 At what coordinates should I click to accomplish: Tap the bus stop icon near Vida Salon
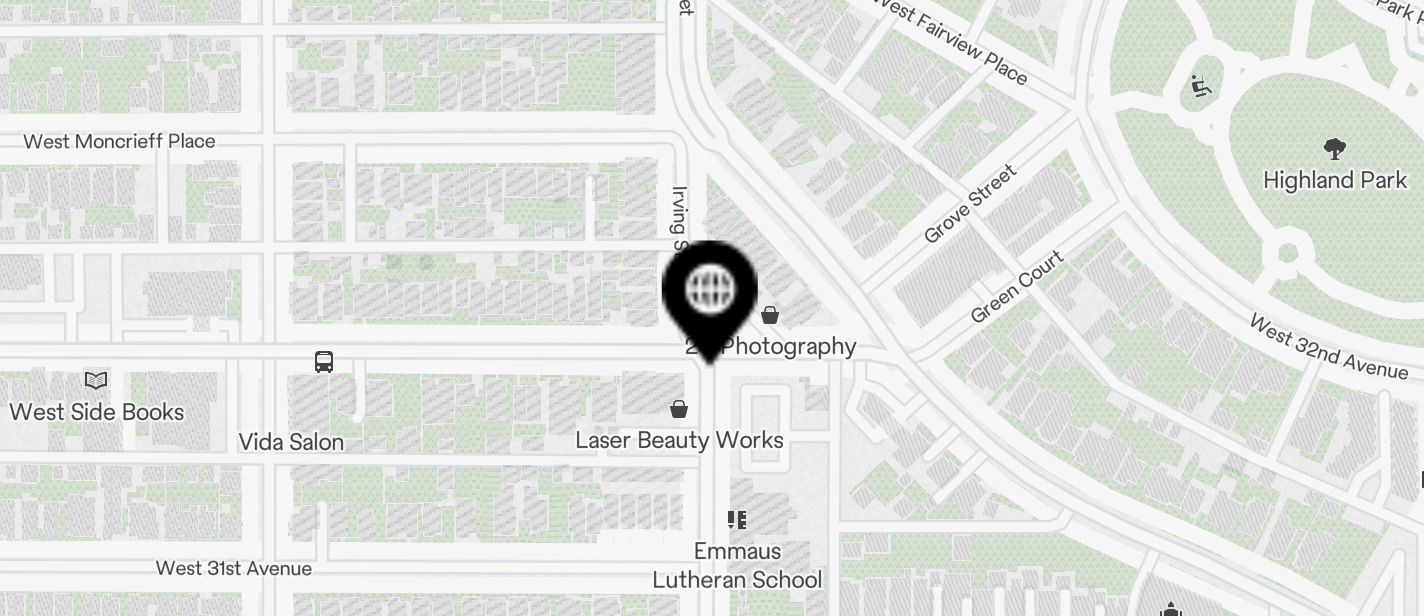[324, 362]
